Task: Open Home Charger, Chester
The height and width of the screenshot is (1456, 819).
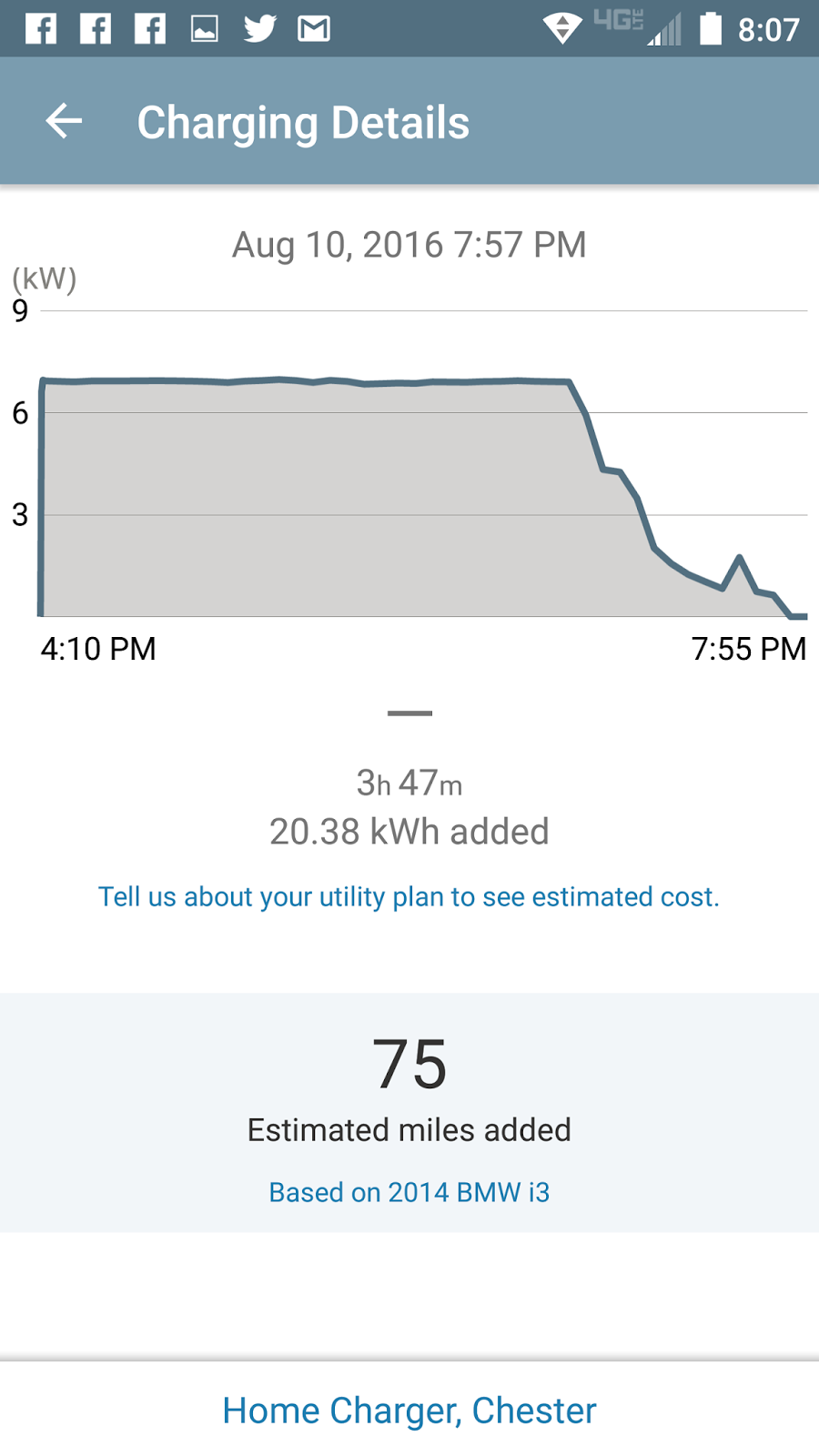Action: pos(409,1410)
